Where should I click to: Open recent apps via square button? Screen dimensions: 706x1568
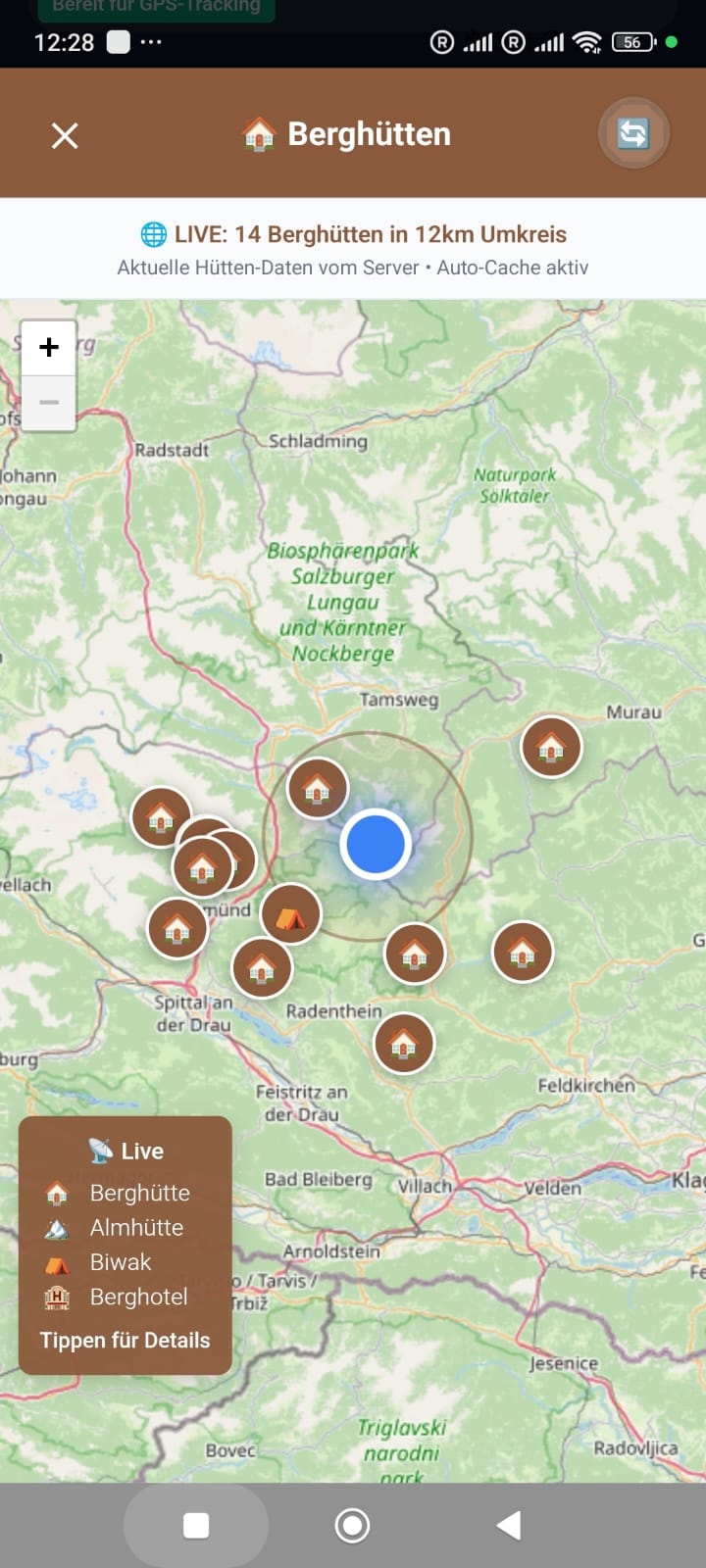[x=196, y=1525]
